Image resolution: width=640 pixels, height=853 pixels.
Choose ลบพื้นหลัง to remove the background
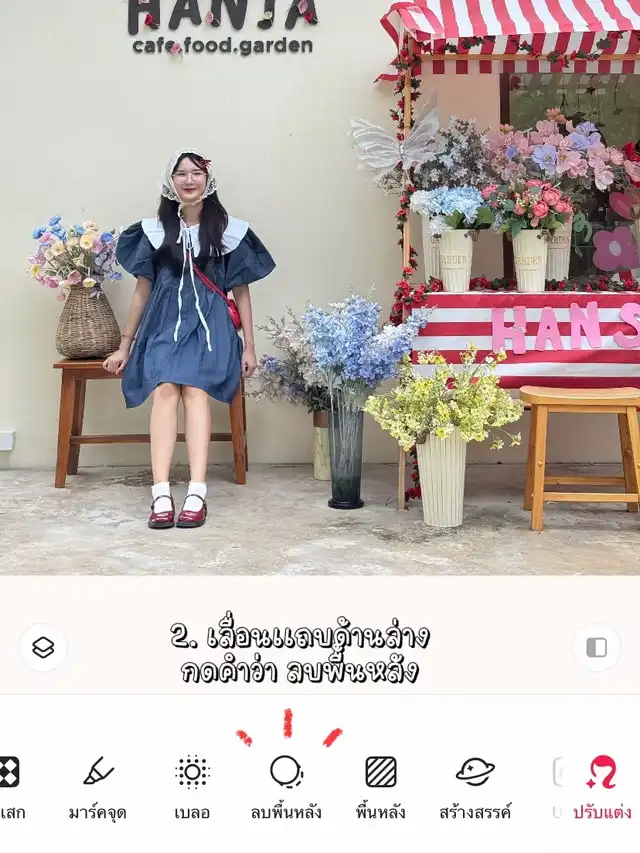coord(286,786)
